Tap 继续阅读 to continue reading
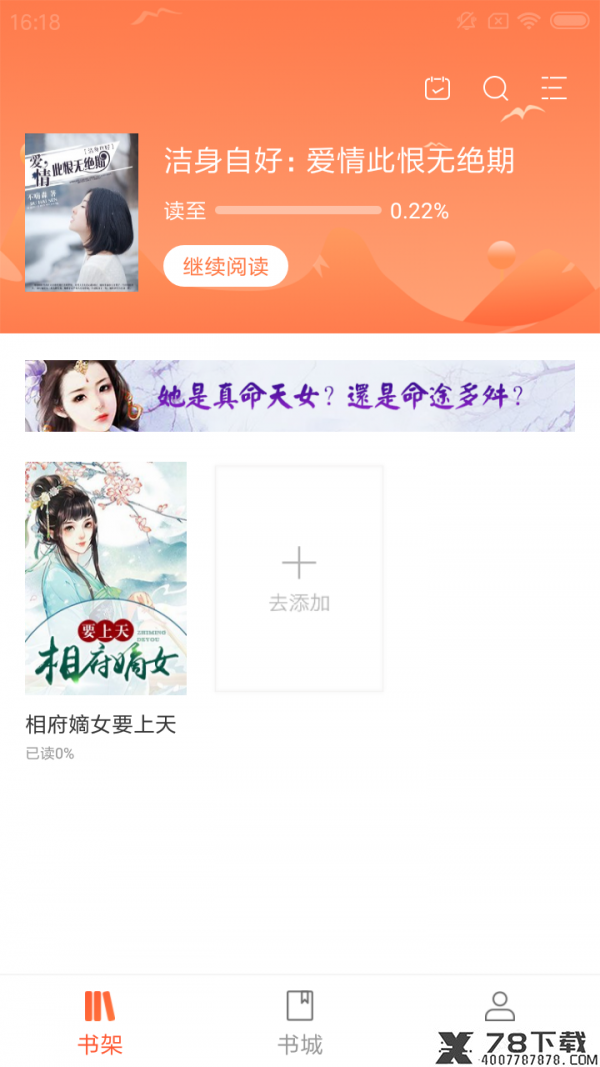Image resolution: width=600 pixels, height=1067 pixels. pos(225,266)
